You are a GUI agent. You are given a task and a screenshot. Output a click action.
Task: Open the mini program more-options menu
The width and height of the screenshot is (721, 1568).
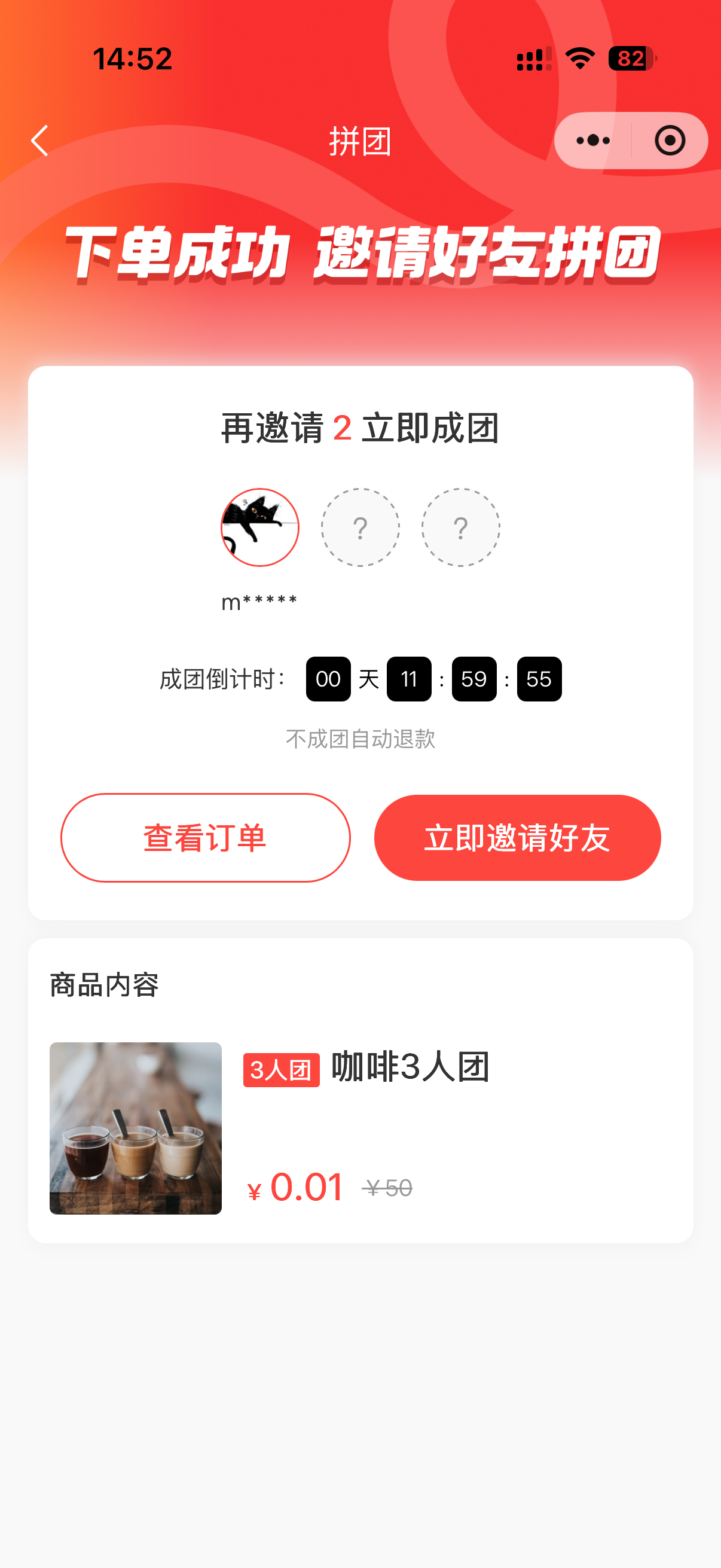[592, 141]
